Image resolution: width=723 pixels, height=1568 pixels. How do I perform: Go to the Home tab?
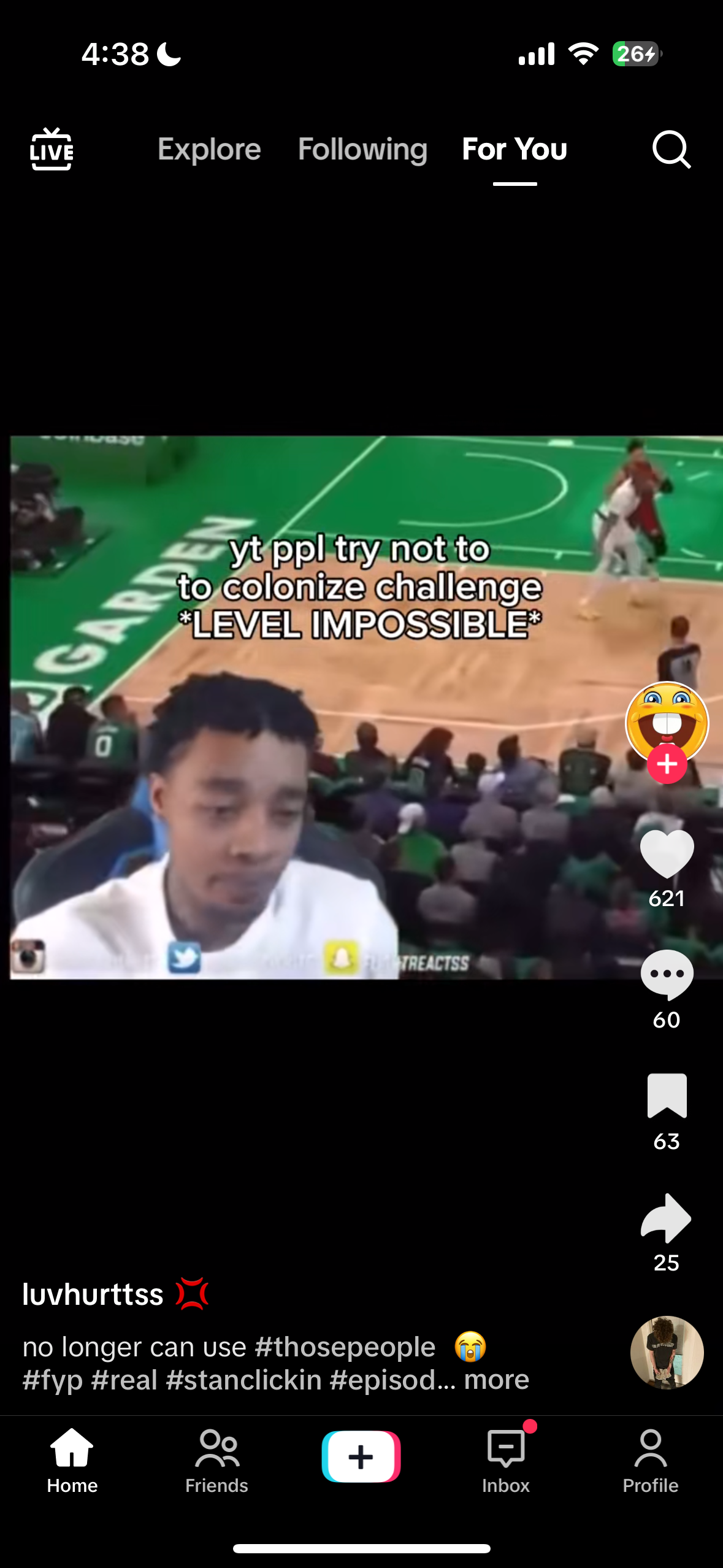[72, 1460]
